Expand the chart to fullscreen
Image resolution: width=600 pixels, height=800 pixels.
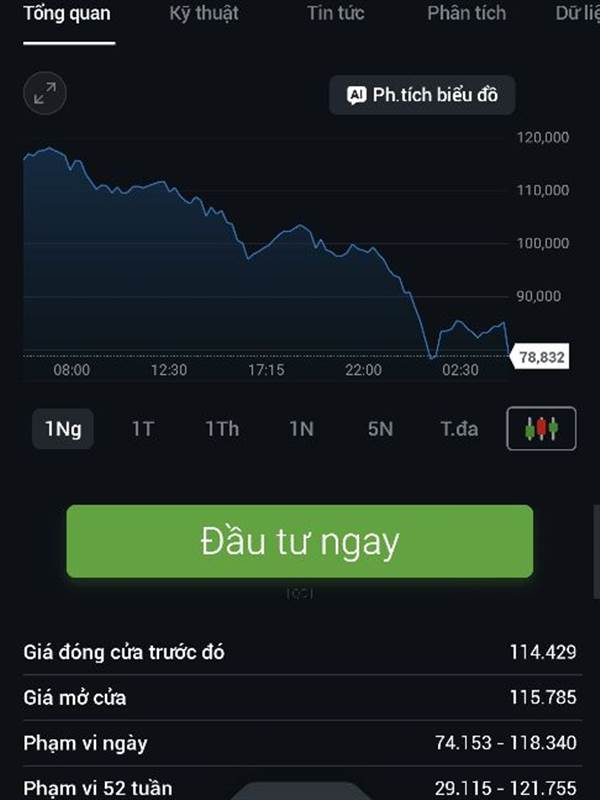(45, 93)
